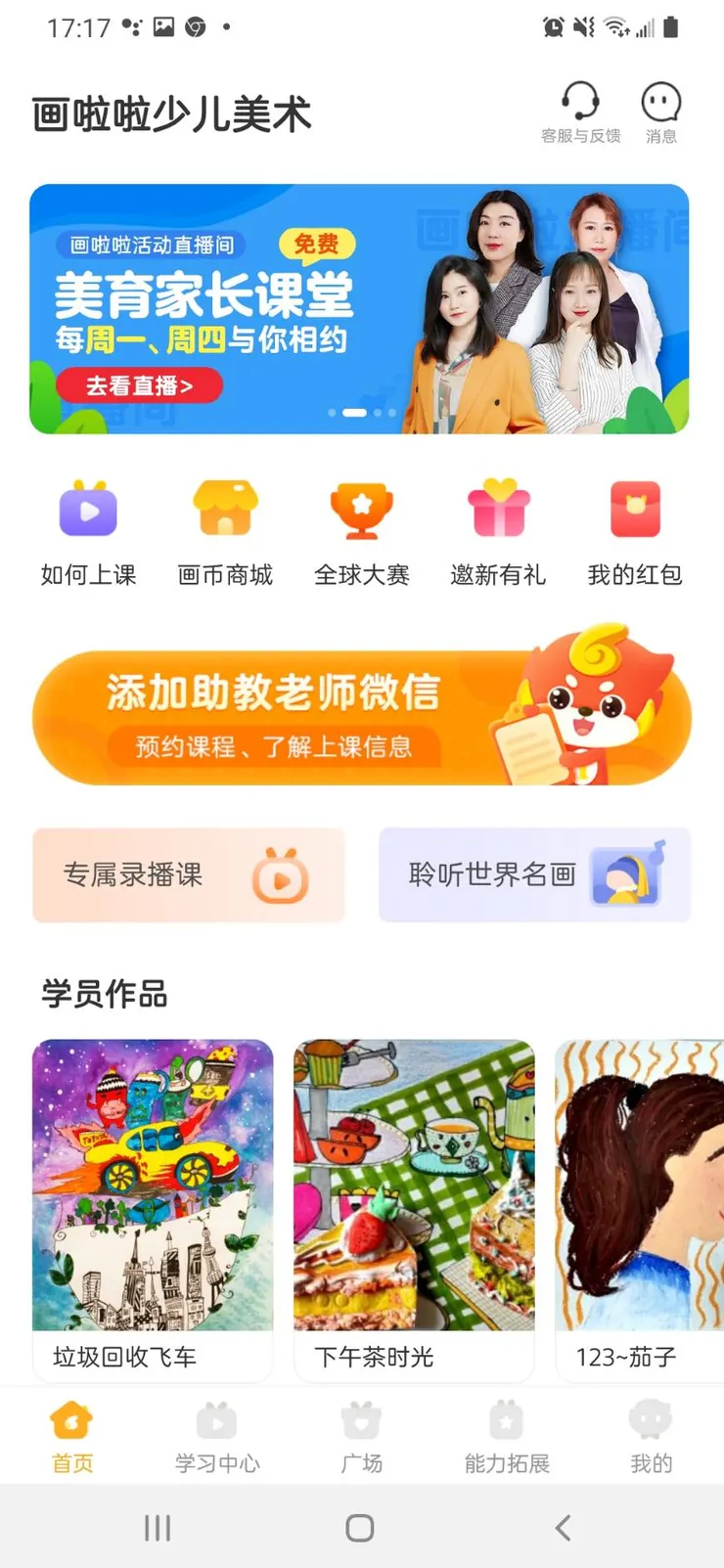Viewport: 724px width, 1568px height.
Task: Switch to the 广场 tab
Action: 361,1434
